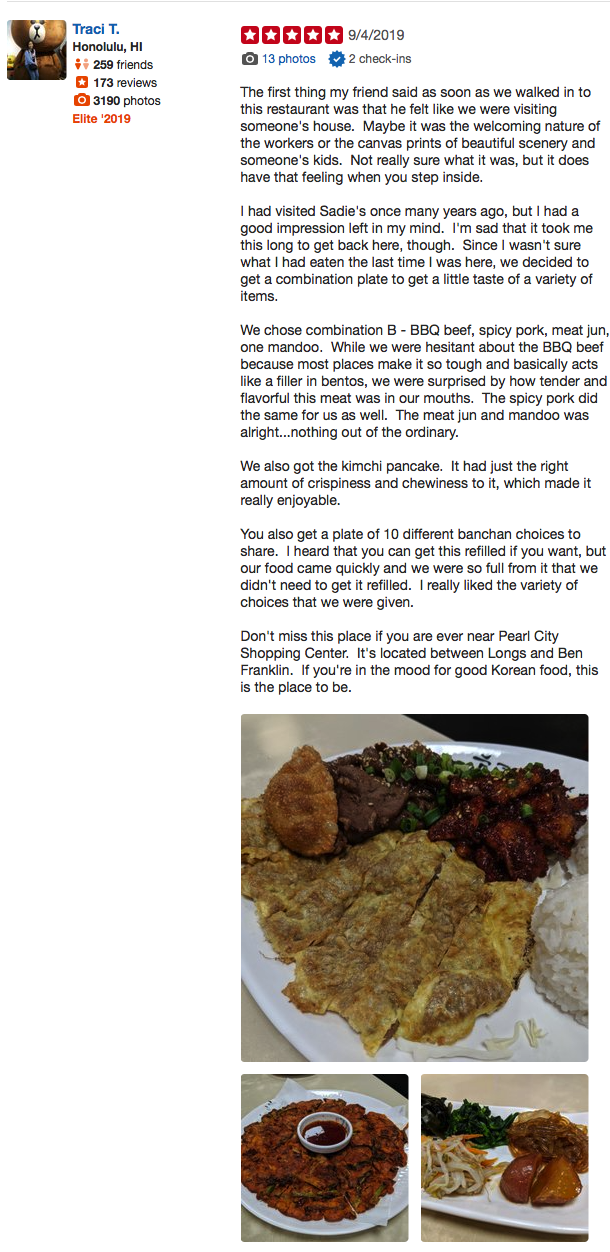The image size is (610, 1252).
Task: View the banchan side dishes photo
Action: 504,1156
